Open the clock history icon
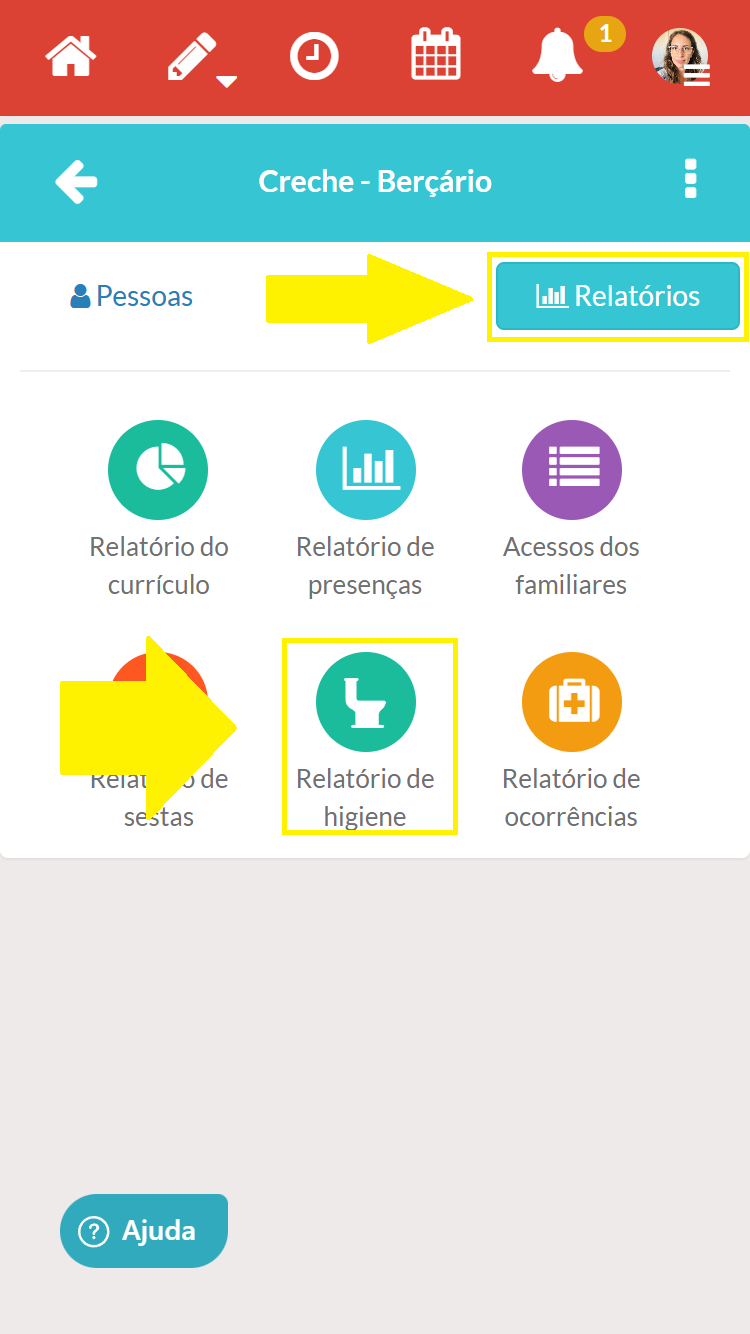The image size is (750, 1334). coord(314,56)
